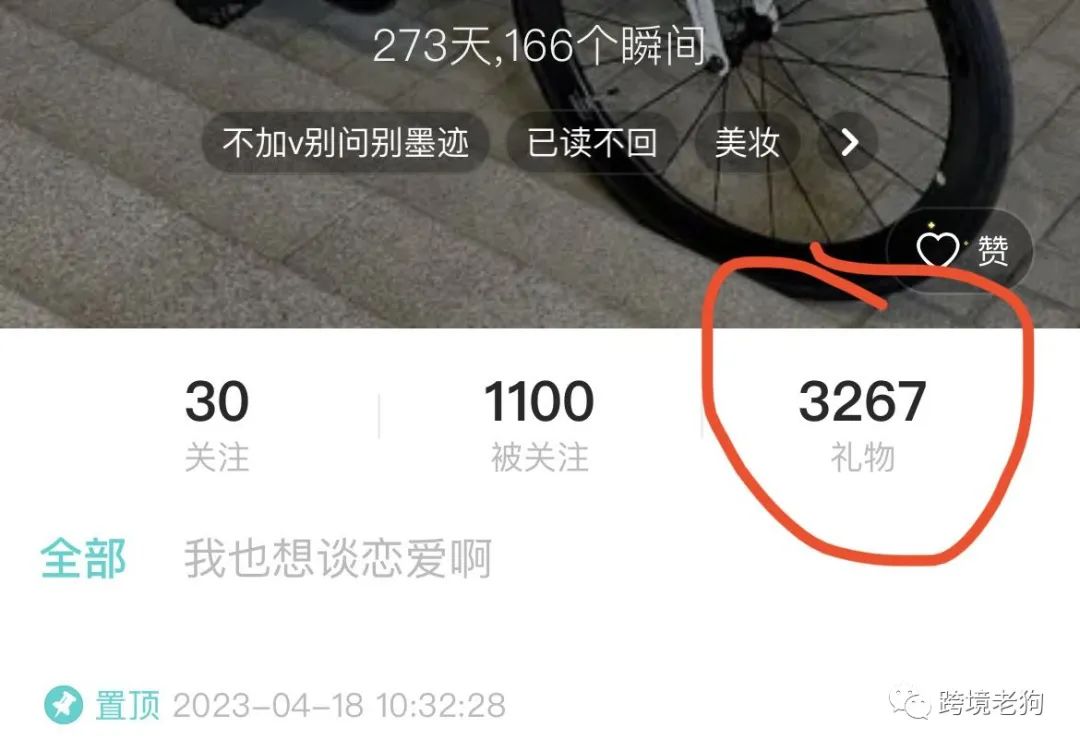The width and height of the screenshot is (1080, 751).
Task: Select the 美妆 tag chip
Action: [747, 143]
